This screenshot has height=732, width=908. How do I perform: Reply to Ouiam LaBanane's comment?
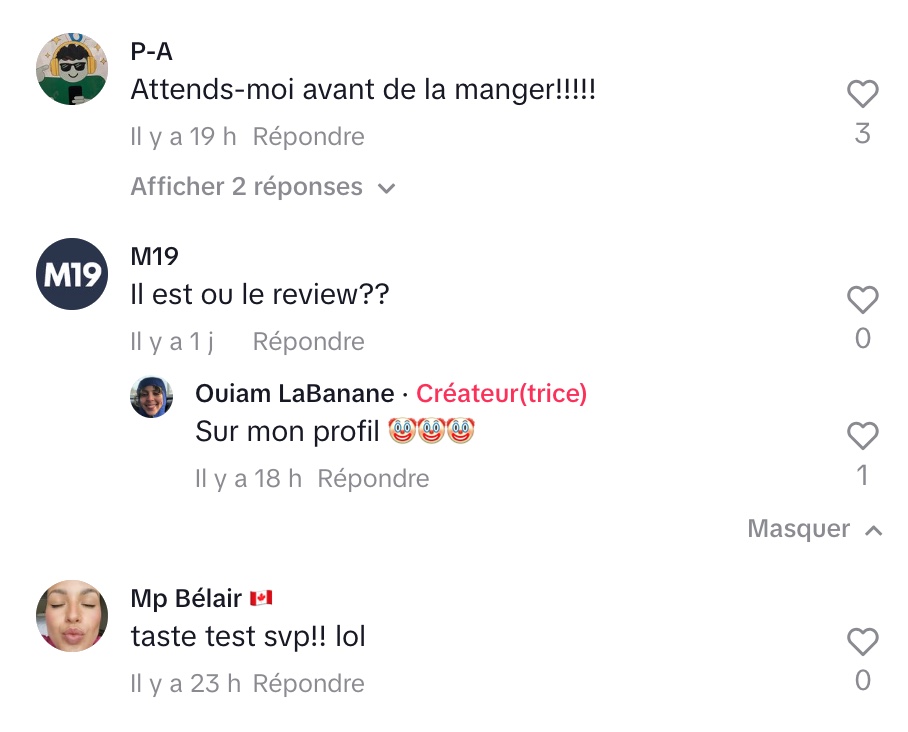[x=373, y=479]
